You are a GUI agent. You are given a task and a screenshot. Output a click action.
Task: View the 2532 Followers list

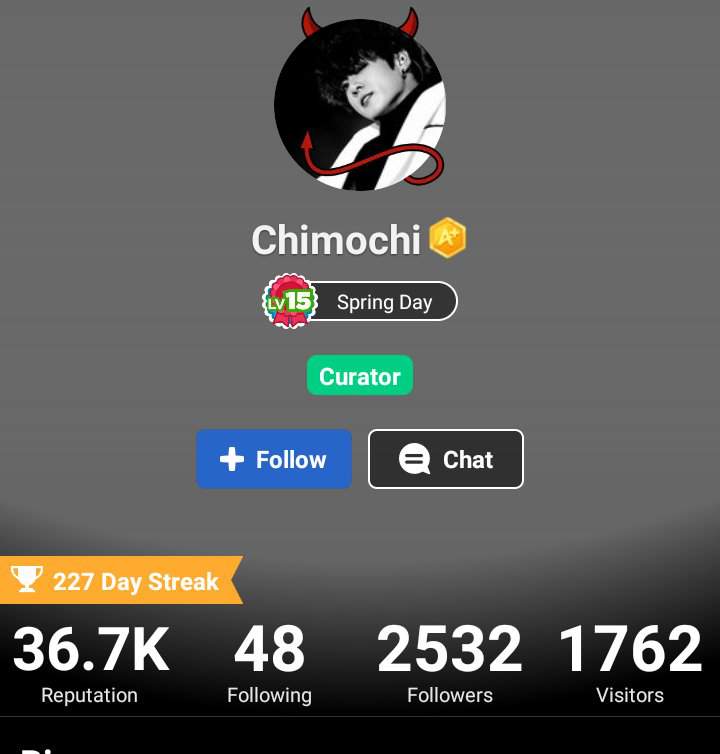click(449, 662)
